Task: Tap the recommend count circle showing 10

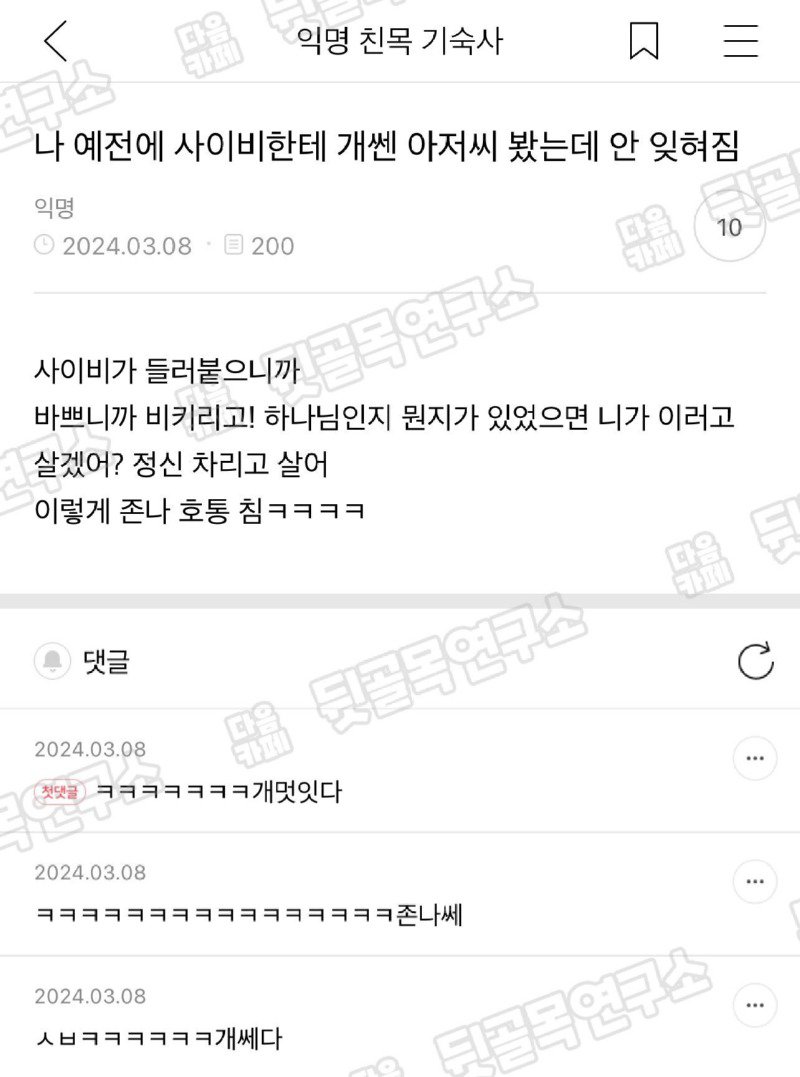Action: click(729, 227)
